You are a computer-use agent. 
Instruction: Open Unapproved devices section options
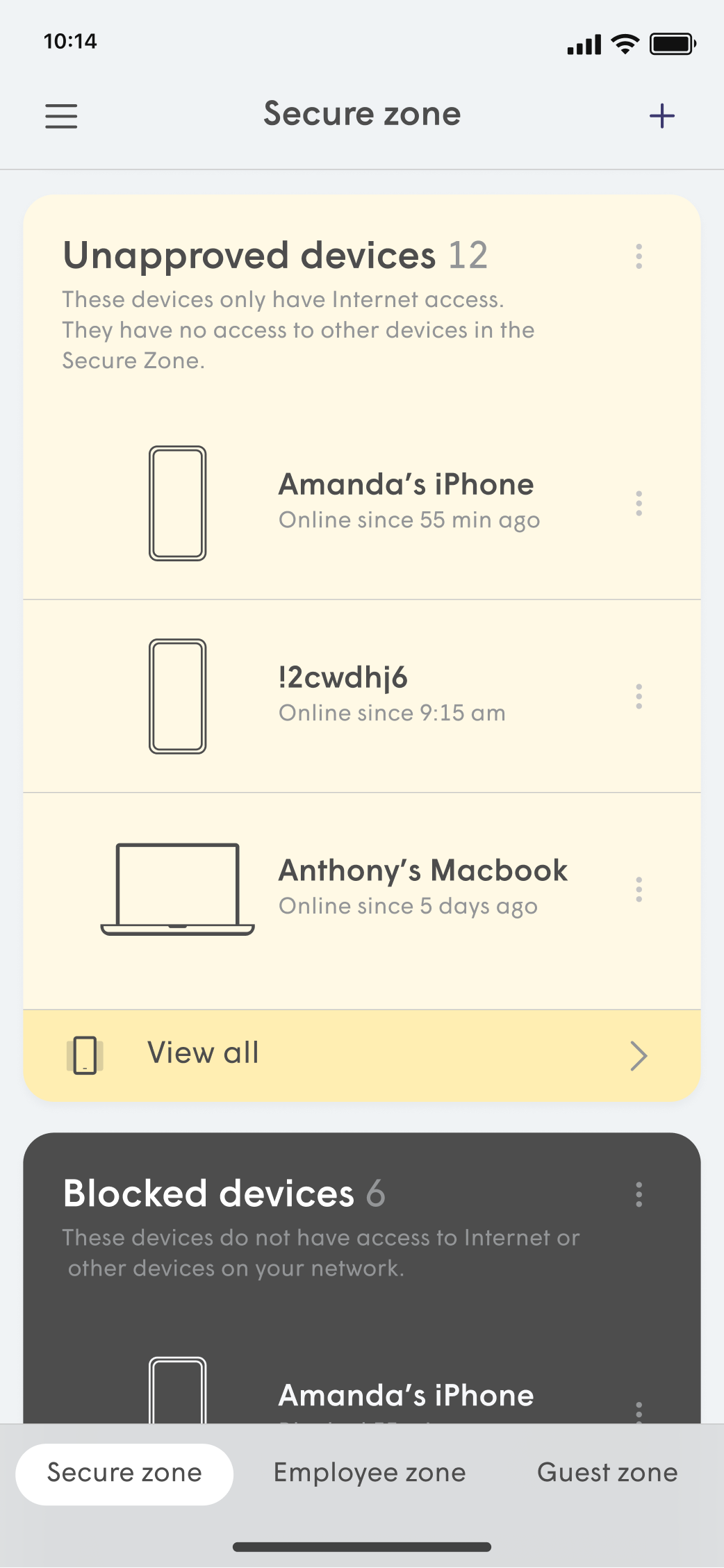coord(639,256)
